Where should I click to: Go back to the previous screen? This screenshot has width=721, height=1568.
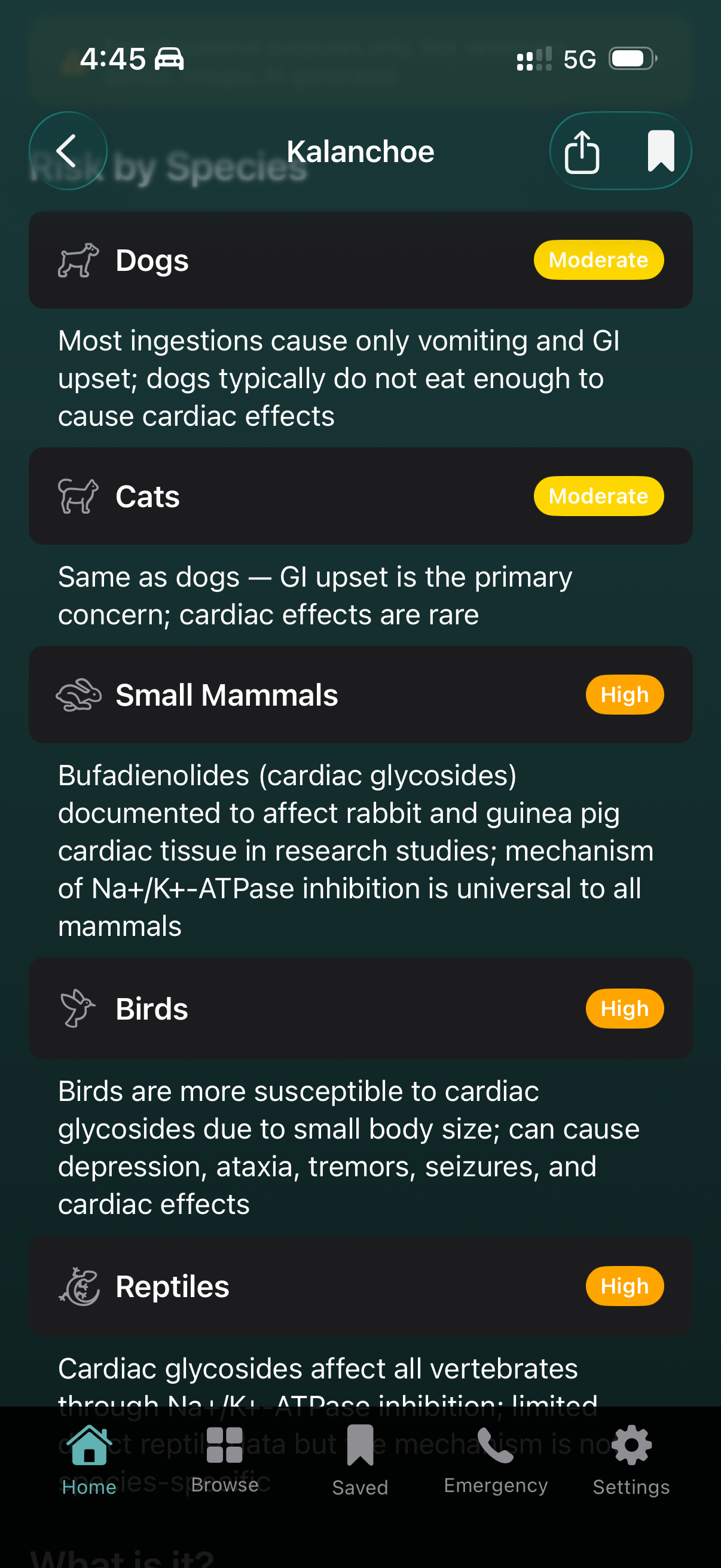pos(68,151)
